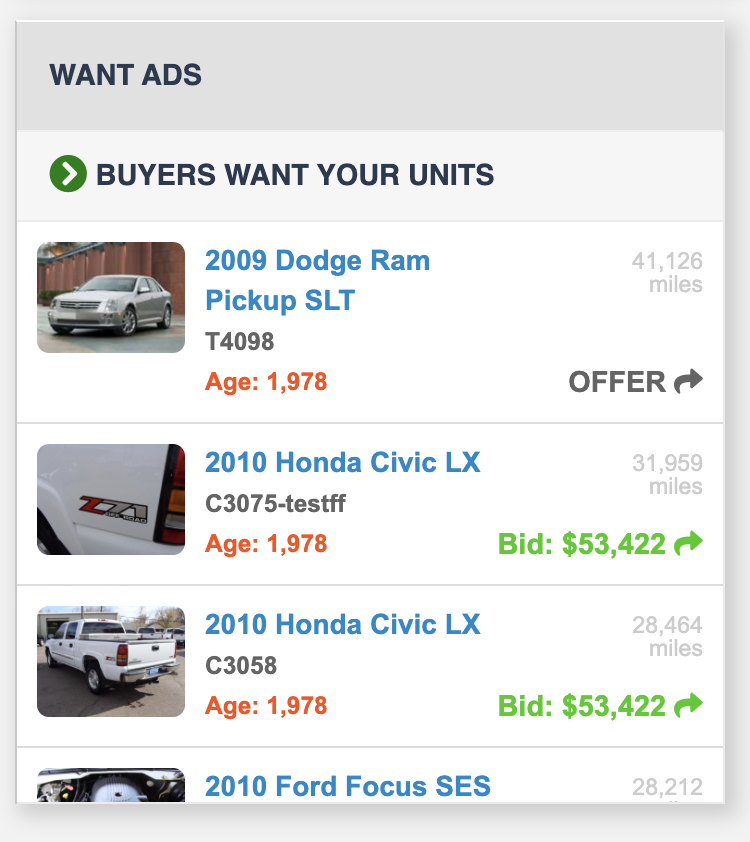750x842 pixels.
Task: Open 2010 Honda Civic LX C3058 listing
Action: click(342, 624)
